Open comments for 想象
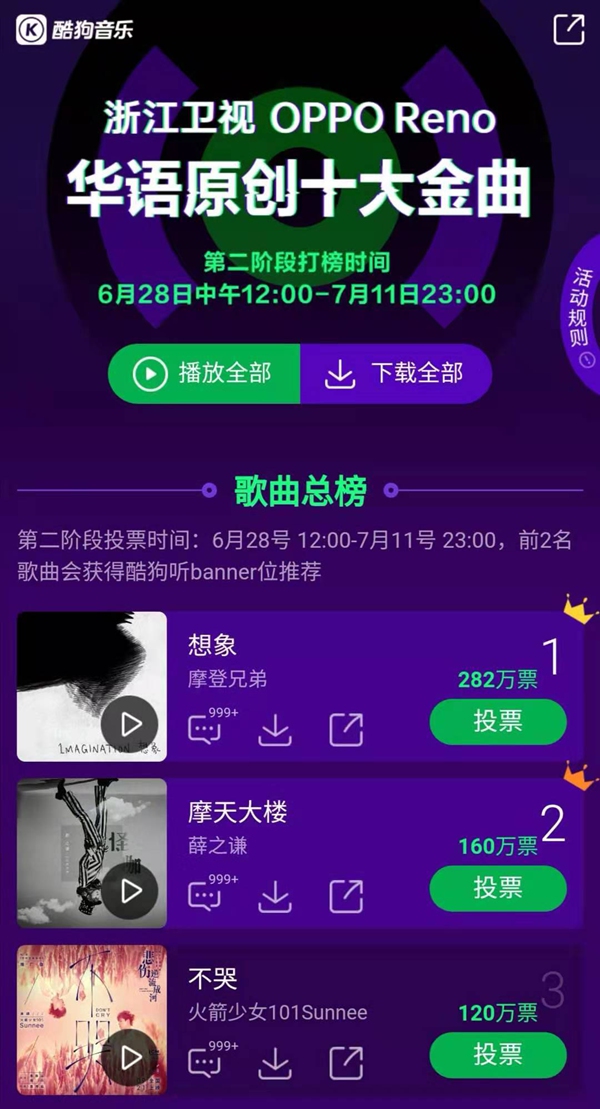Viewport: 600px width, 1109px height. [x=205, y=729]
